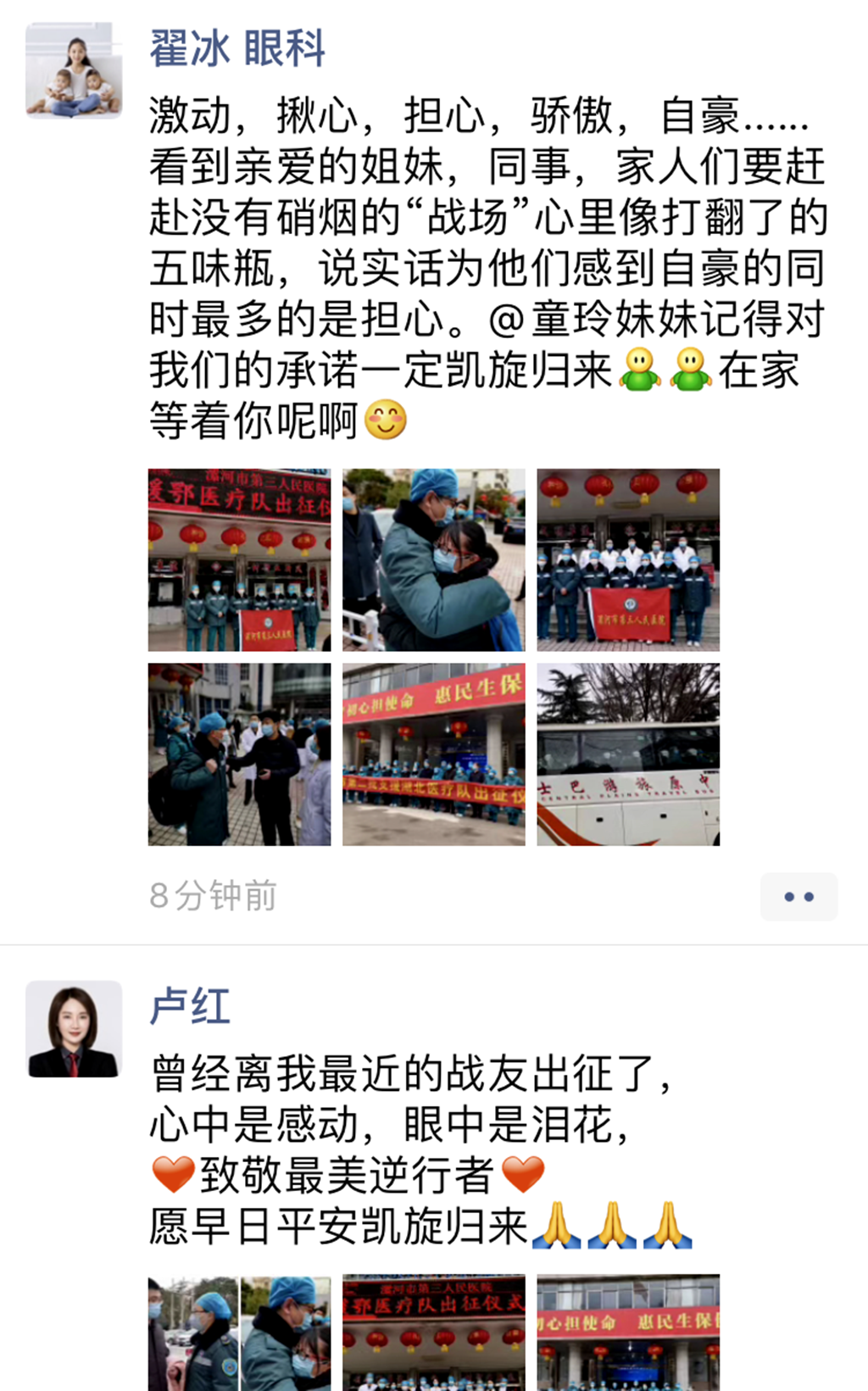This screenshot has height=1391, width=868.
Task: View 翟冰's photo of the handshake farewell
Action: 239,754
